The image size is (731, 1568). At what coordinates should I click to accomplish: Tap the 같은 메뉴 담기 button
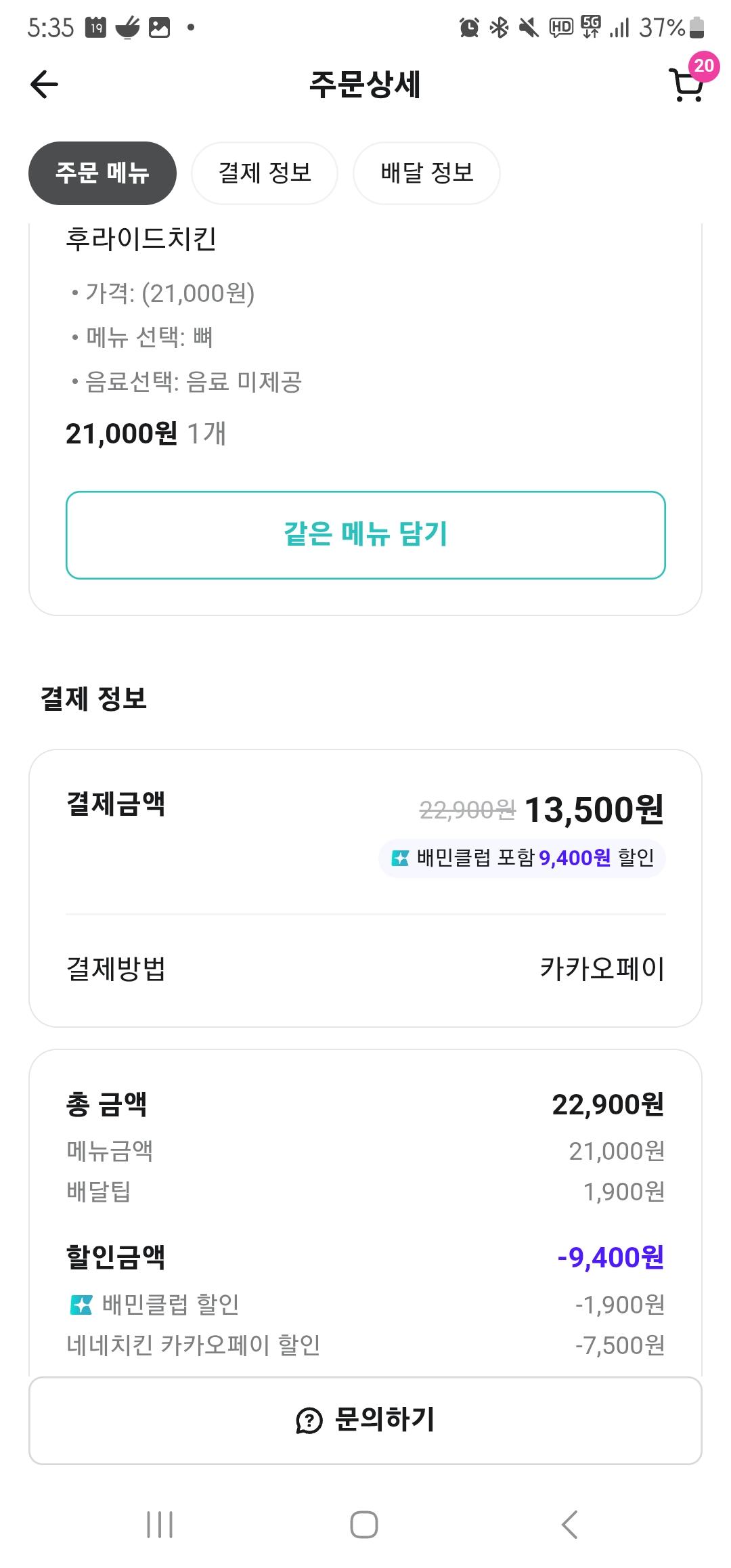(365, 535)
